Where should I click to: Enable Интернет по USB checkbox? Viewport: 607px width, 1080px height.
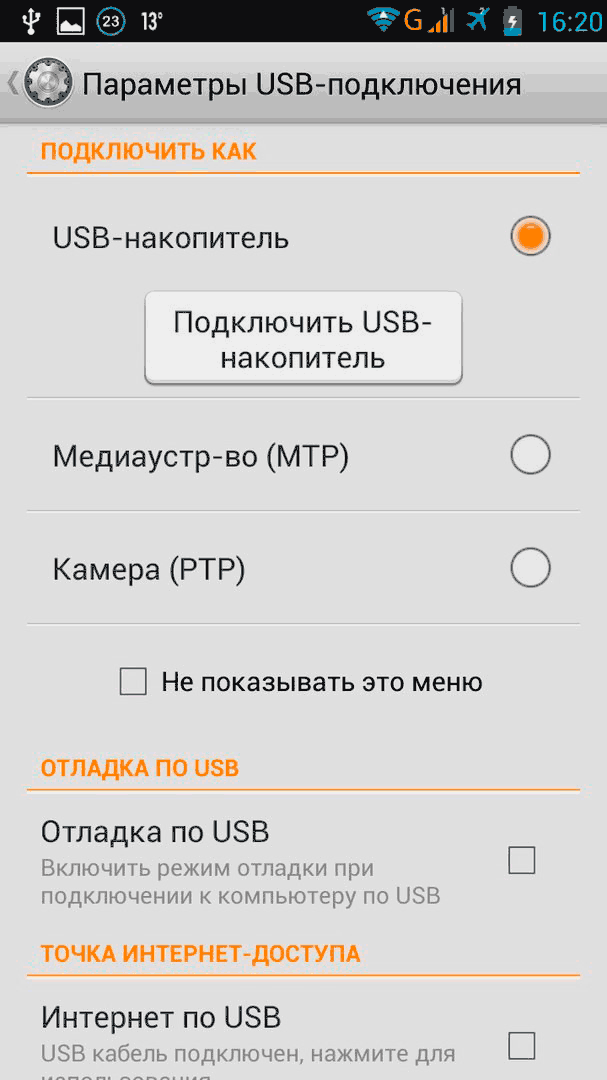coord(522,1046)
